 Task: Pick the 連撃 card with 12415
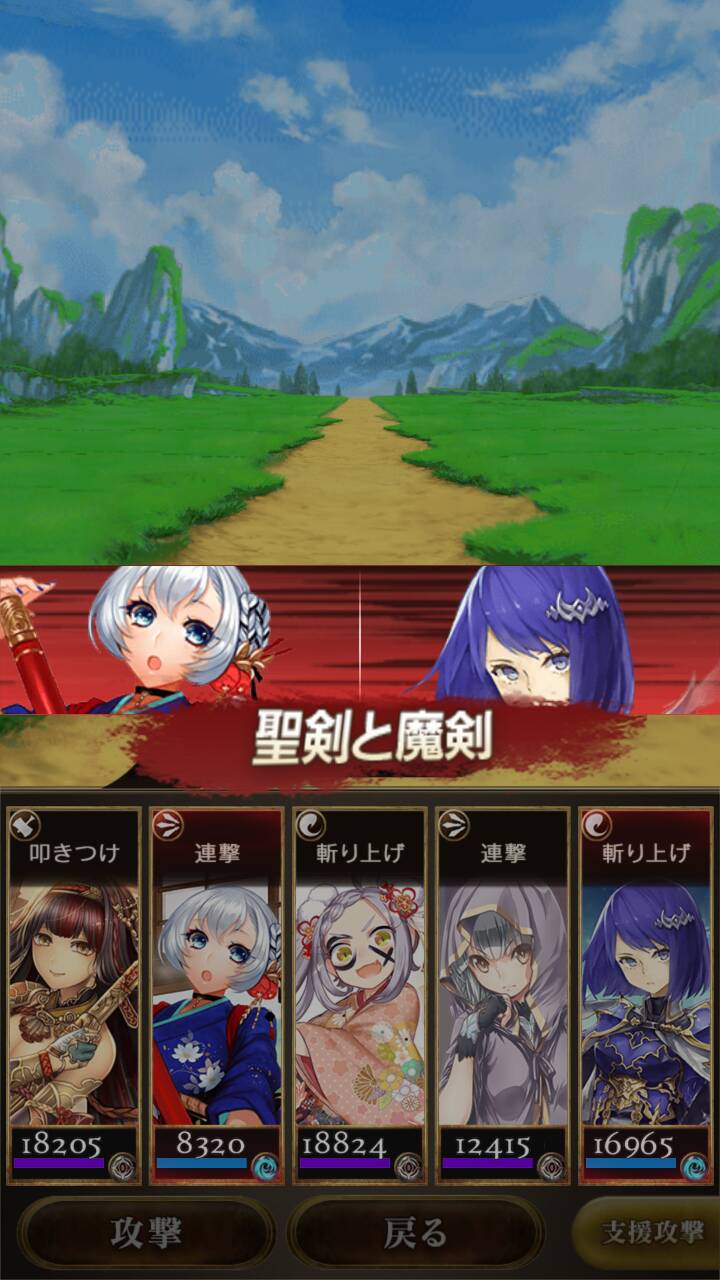pyautogui.click(x=503, y=996)
